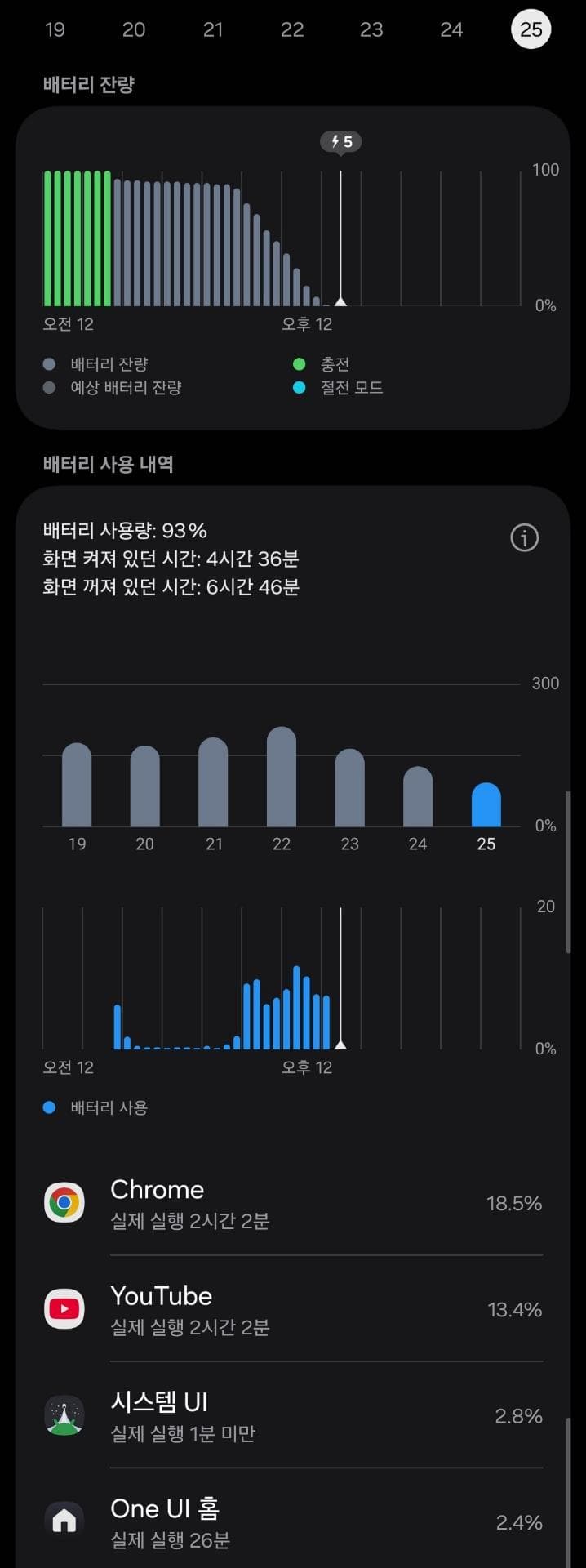
Task: Open 시스템 UI battery usage details
Action: click(292, 1415)
